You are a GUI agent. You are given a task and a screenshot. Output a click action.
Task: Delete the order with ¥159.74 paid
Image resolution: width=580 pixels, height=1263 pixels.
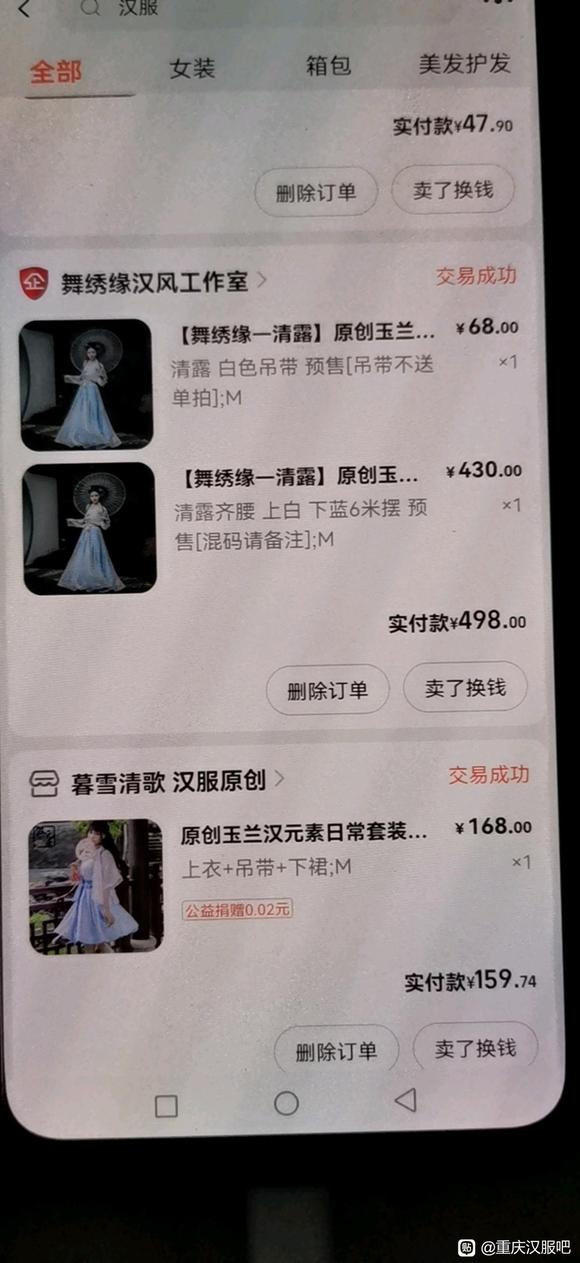(x=336, y=1050)
